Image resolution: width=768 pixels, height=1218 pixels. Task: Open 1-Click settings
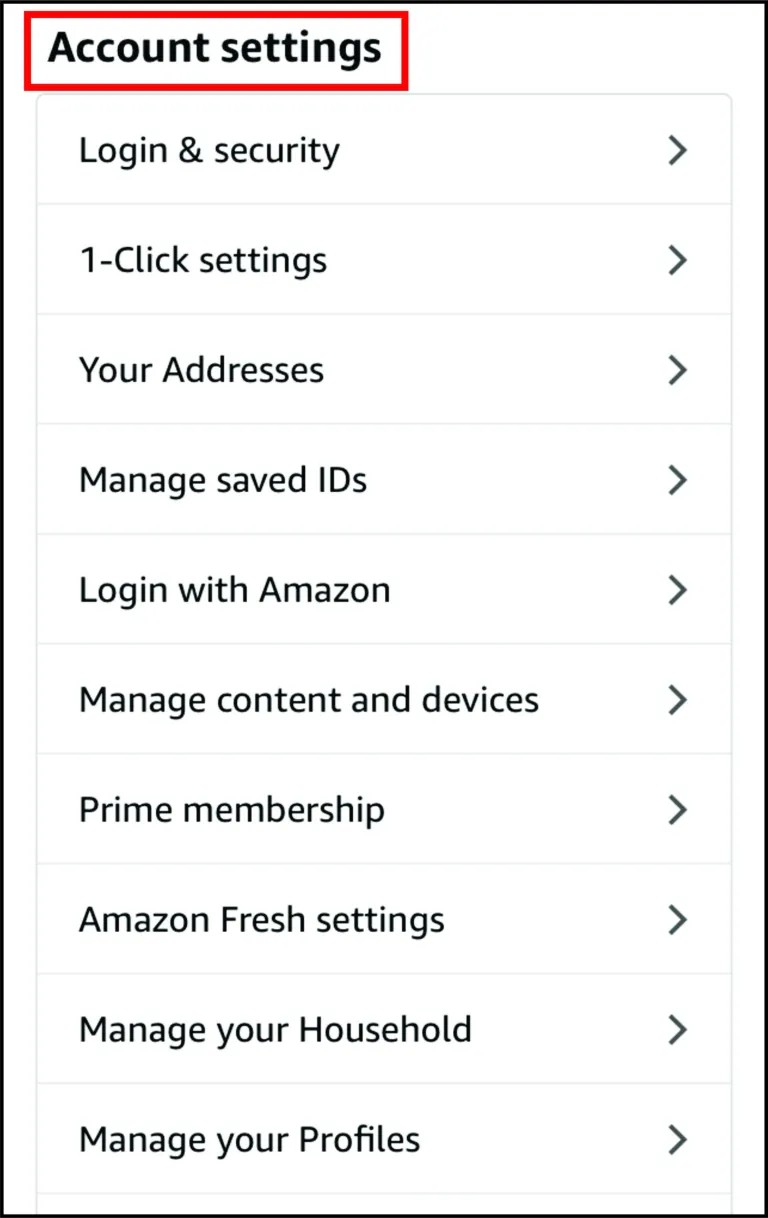383,260
